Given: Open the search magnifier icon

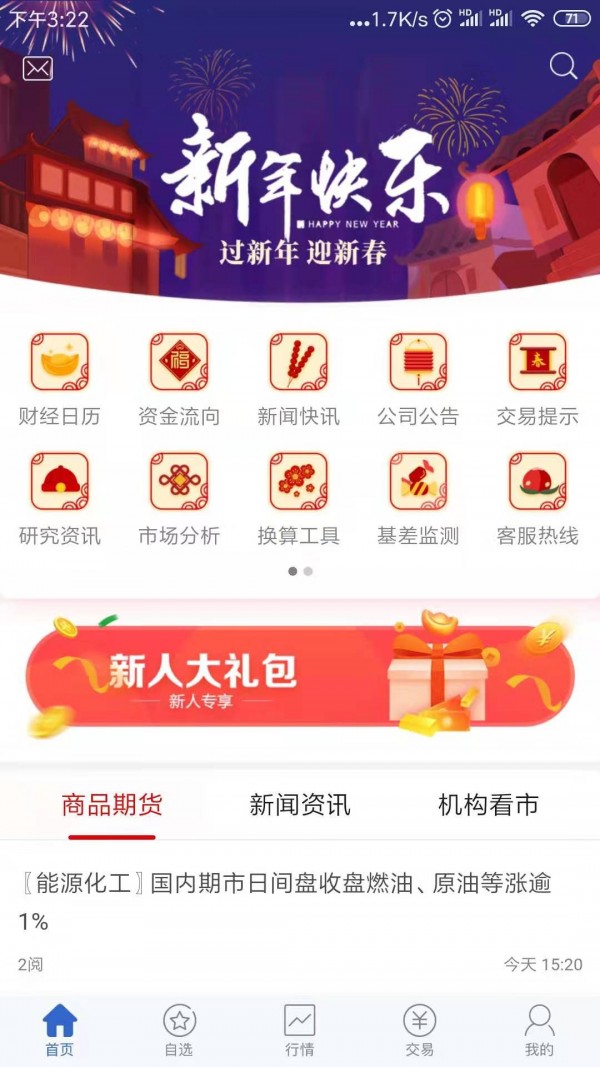Looking at the screenshot, I should point(563,67).
